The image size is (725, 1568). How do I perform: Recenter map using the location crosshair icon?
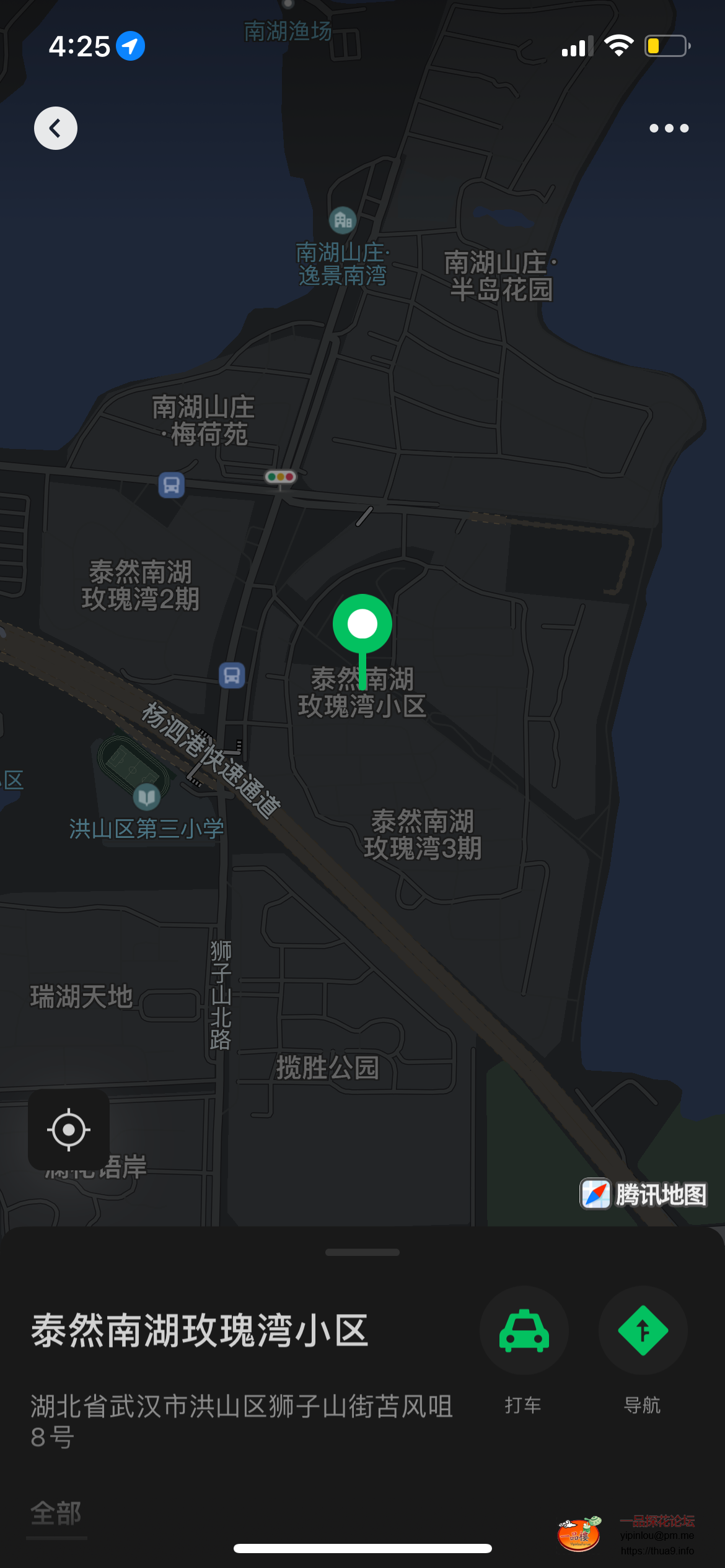pos(69,1129)
